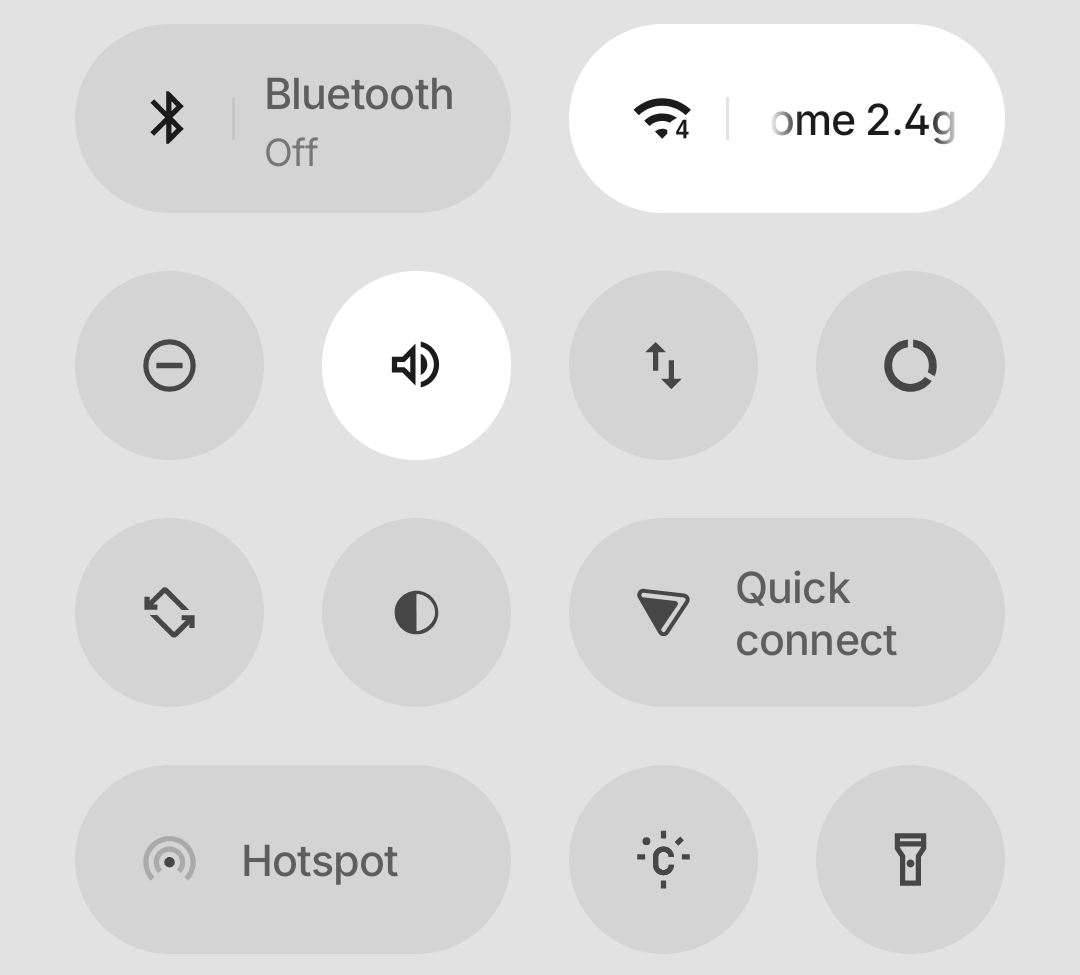Toggle the Wi-Fi tile
1080x975 pixels.
click(x=662, y=118)
